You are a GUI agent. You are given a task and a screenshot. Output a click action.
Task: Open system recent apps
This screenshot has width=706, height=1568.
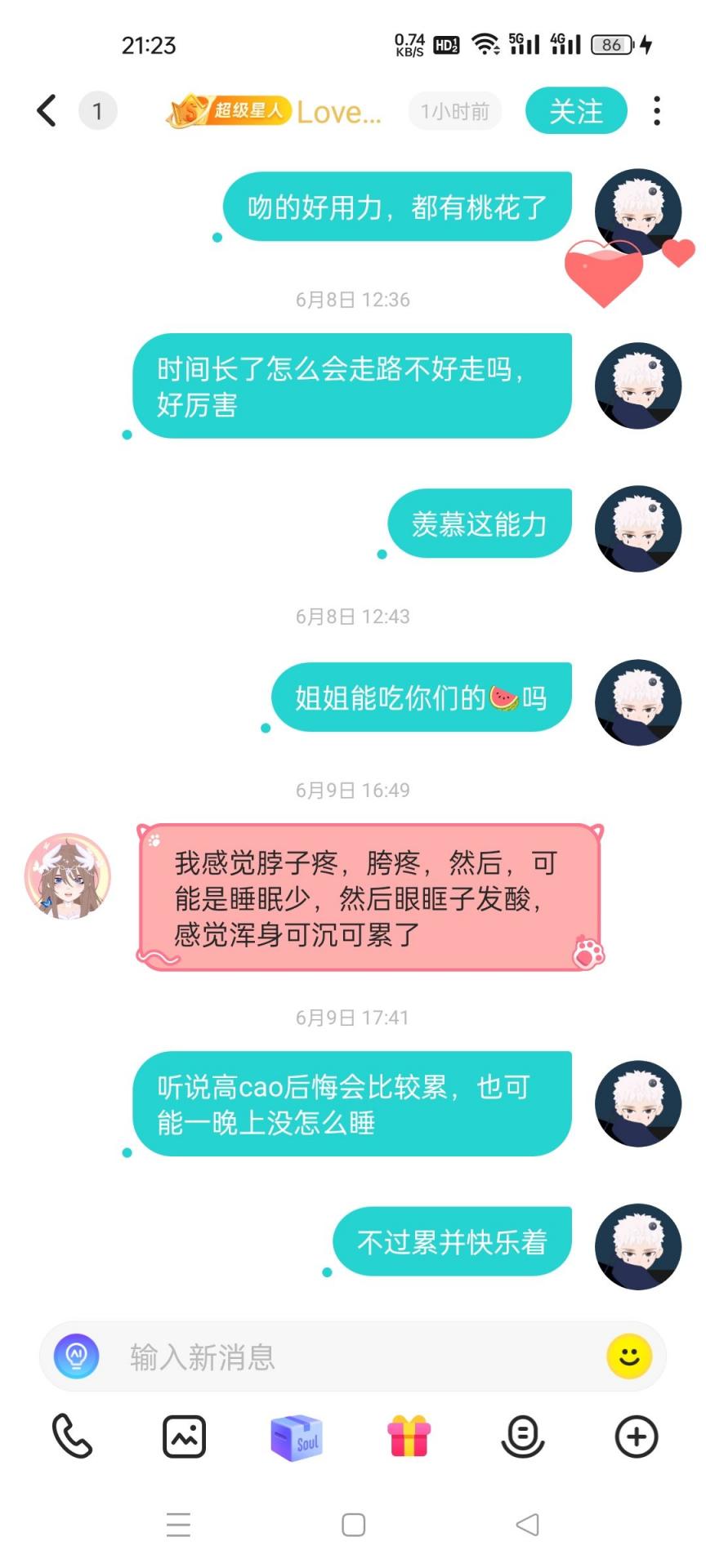178,1525
